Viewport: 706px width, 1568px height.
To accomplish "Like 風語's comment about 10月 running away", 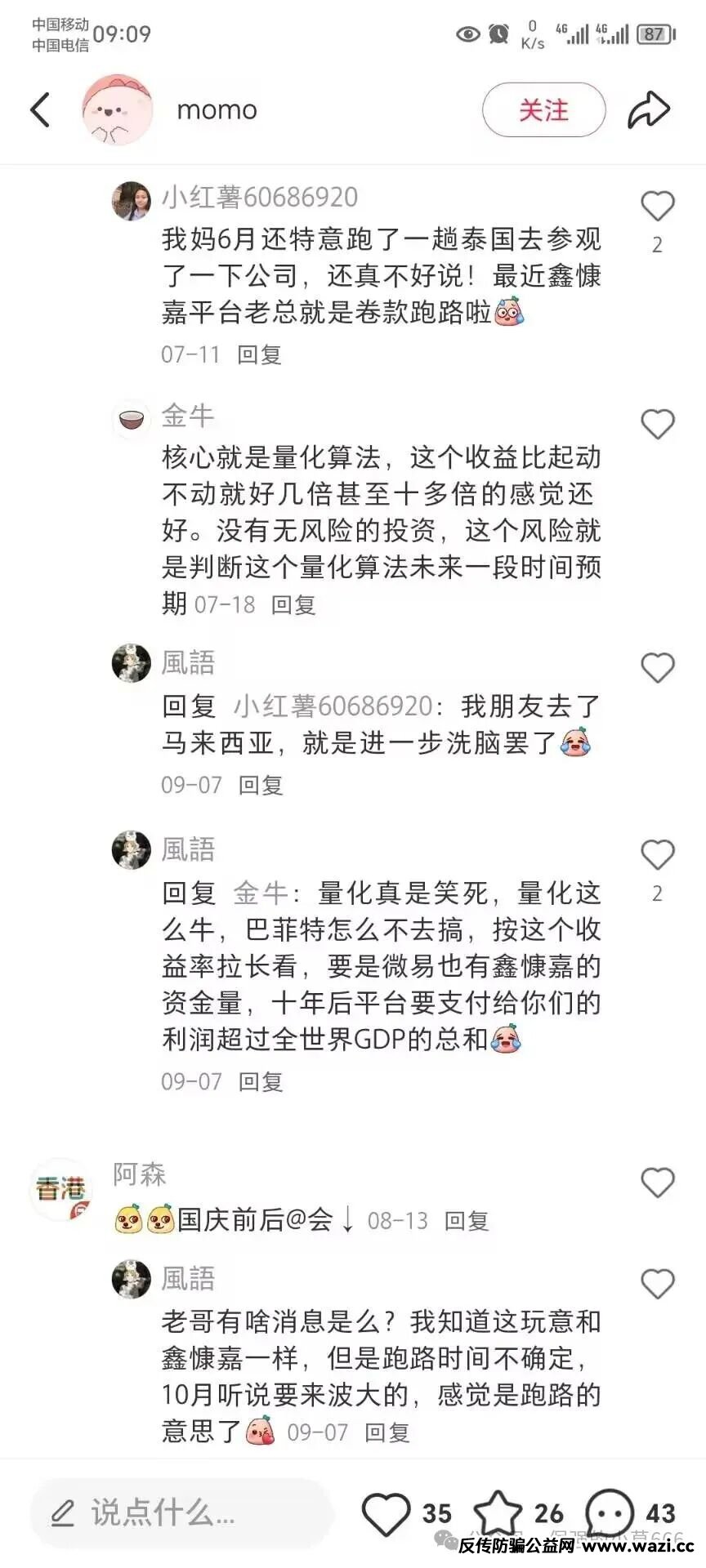I will pos(657,1285).
